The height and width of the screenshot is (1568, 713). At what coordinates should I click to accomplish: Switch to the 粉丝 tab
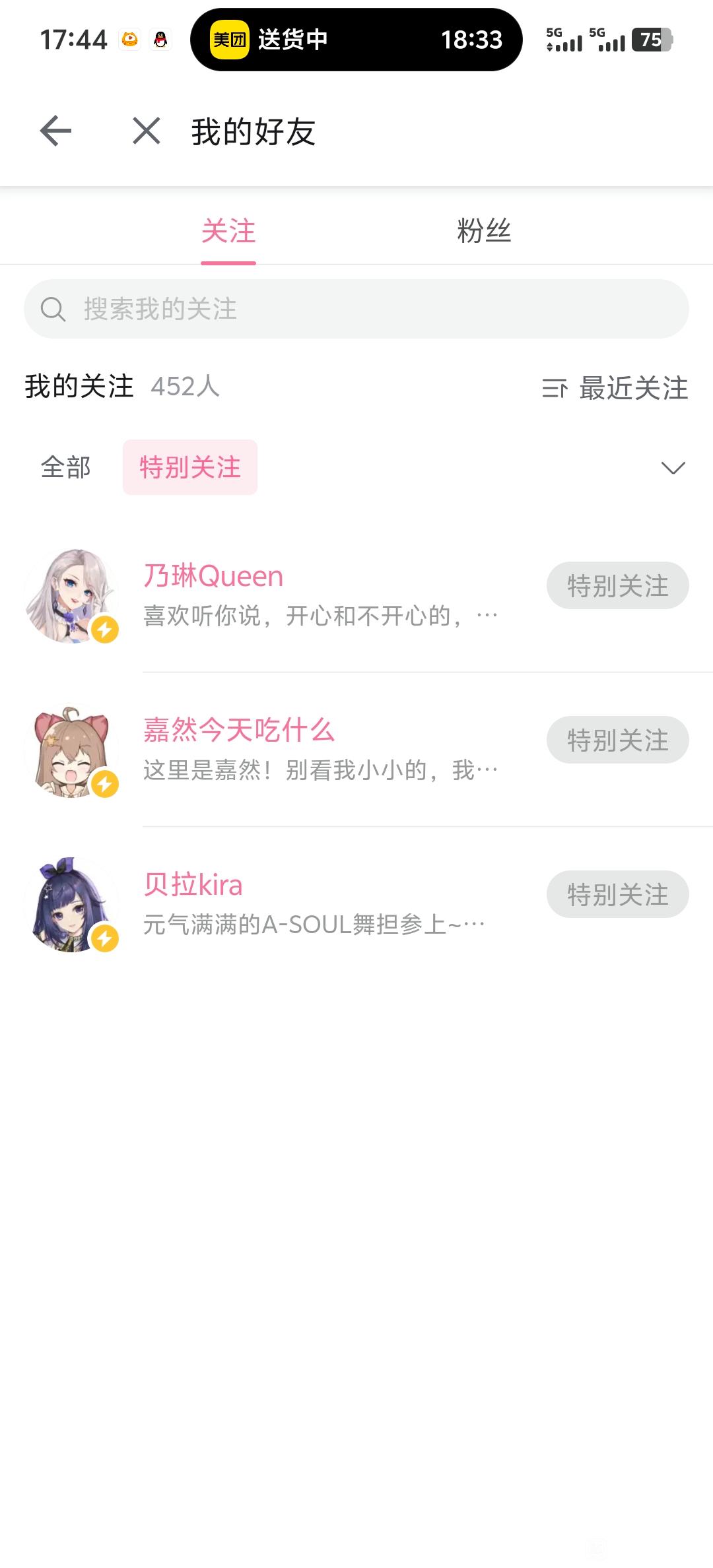coord(484,231)
